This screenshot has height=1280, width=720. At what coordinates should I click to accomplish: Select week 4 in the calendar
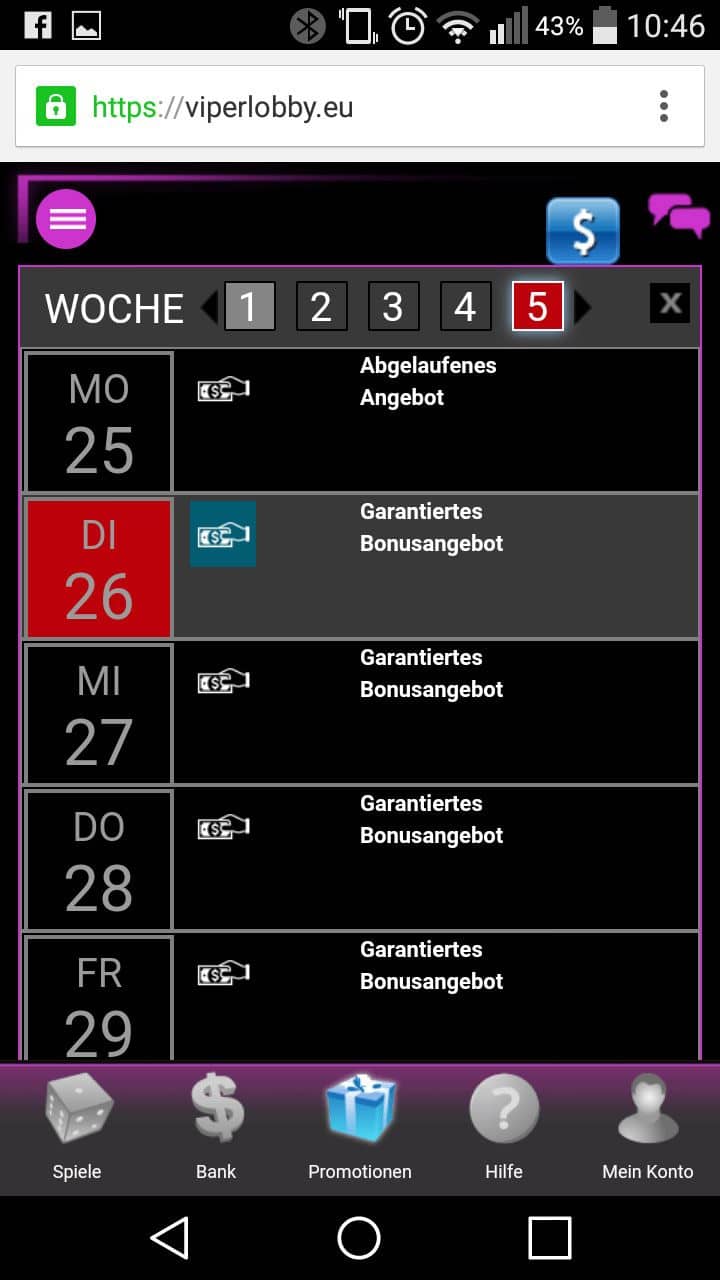coord(465,306)
